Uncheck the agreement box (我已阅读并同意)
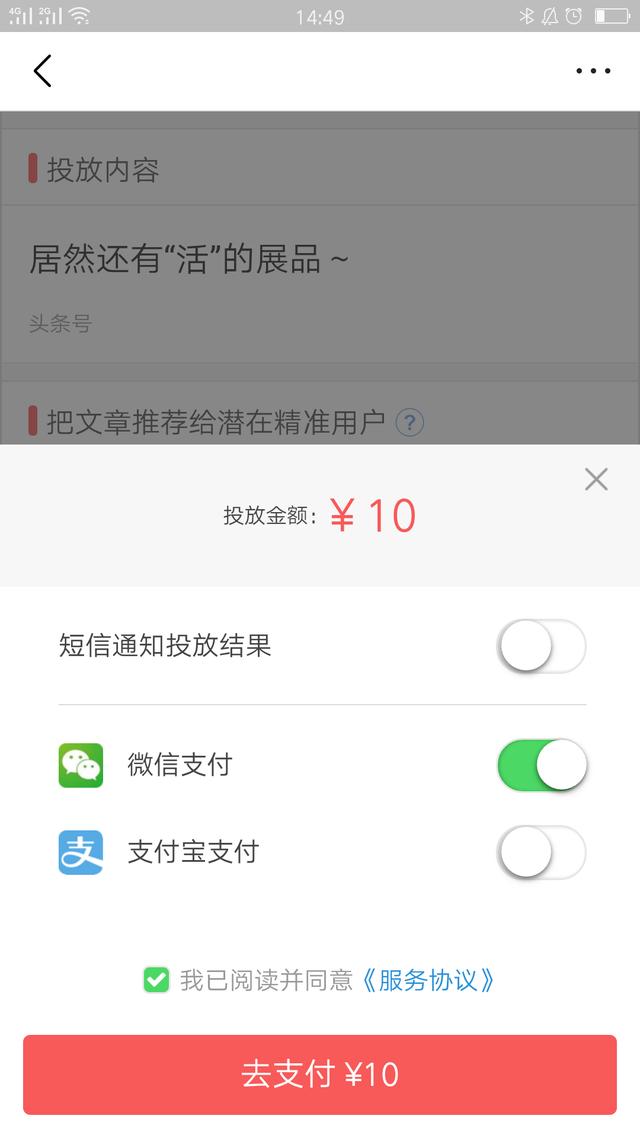The width and height of the screenshot is (640, 1138). (x=156, y=980)
